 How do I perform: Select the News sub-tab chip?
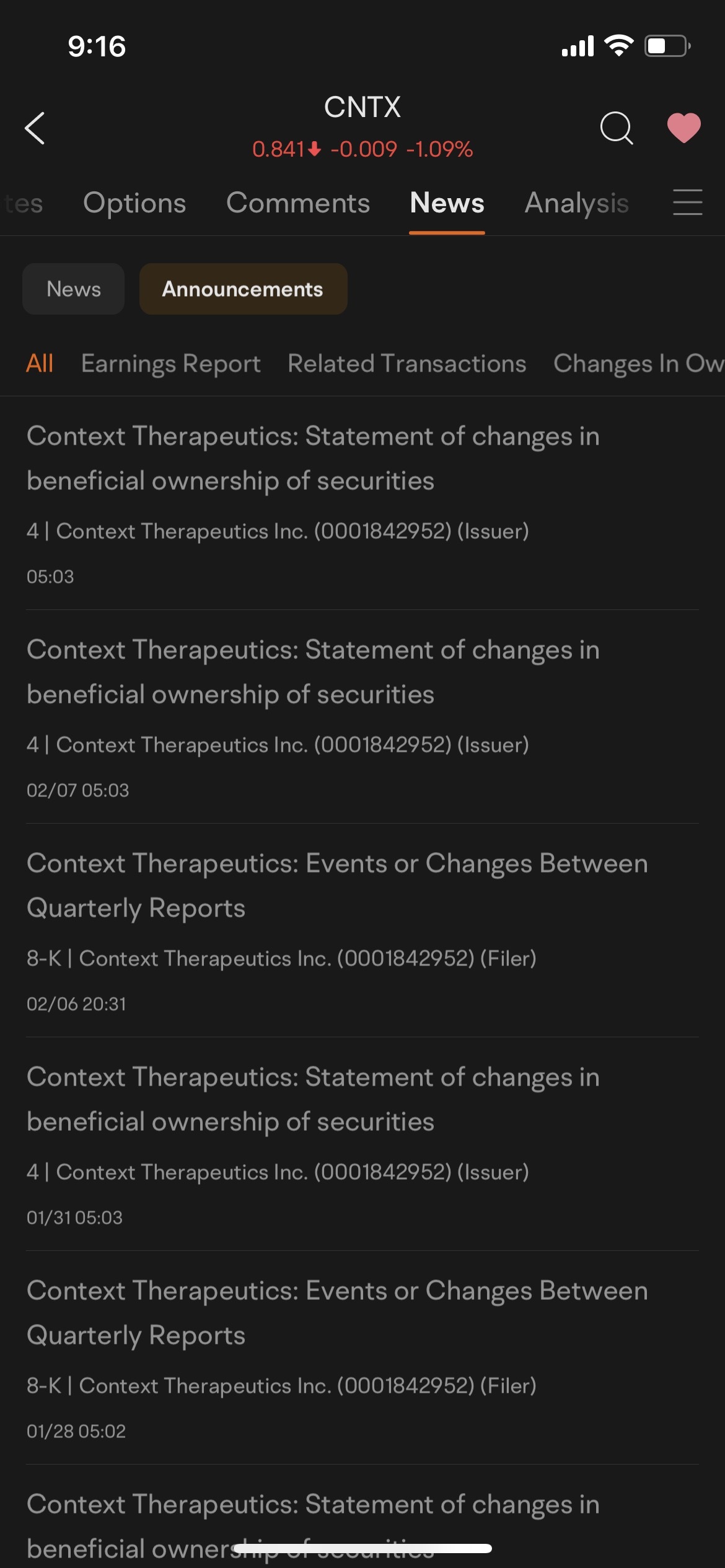(74, 289)
